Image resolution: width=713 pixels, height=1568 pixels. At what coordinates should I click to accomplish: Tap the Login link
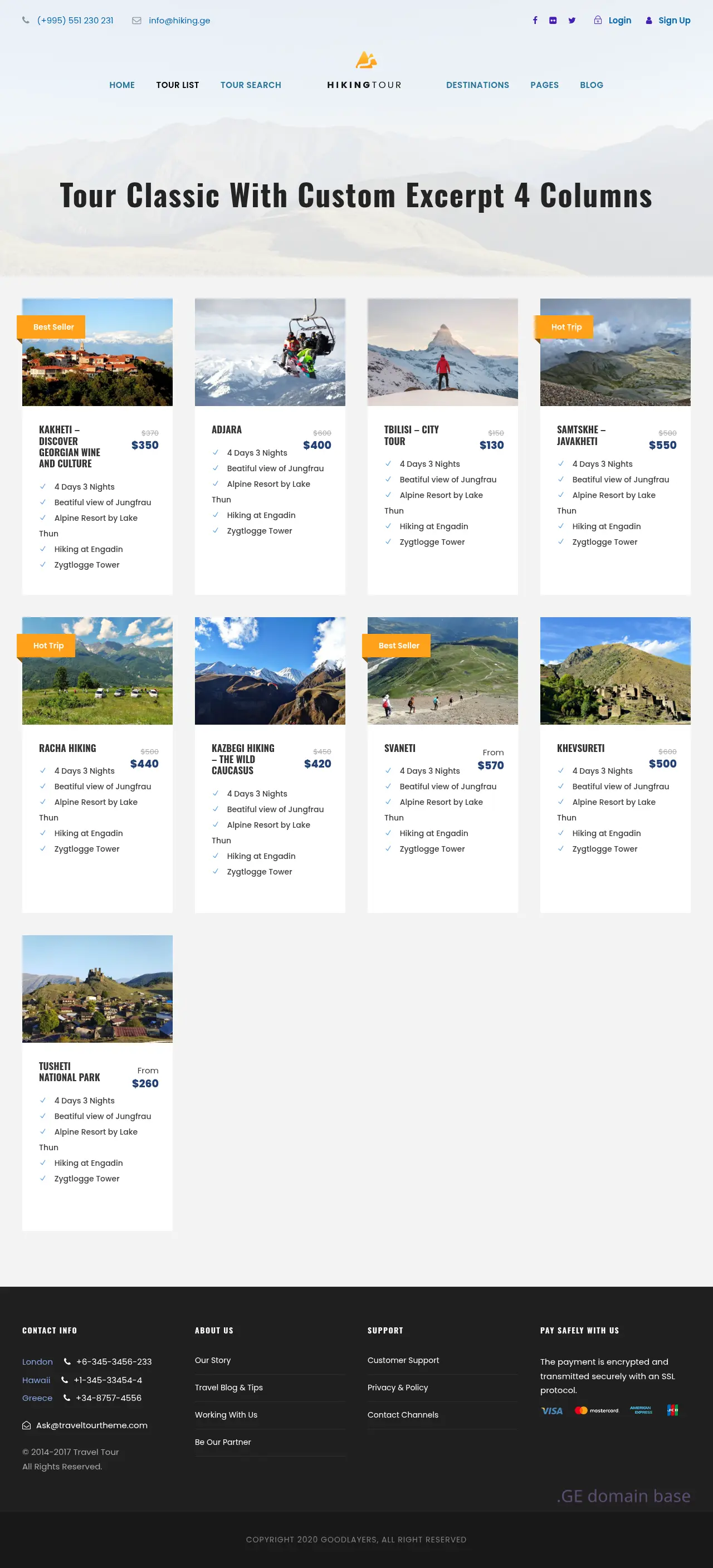[x=619, y=20]
